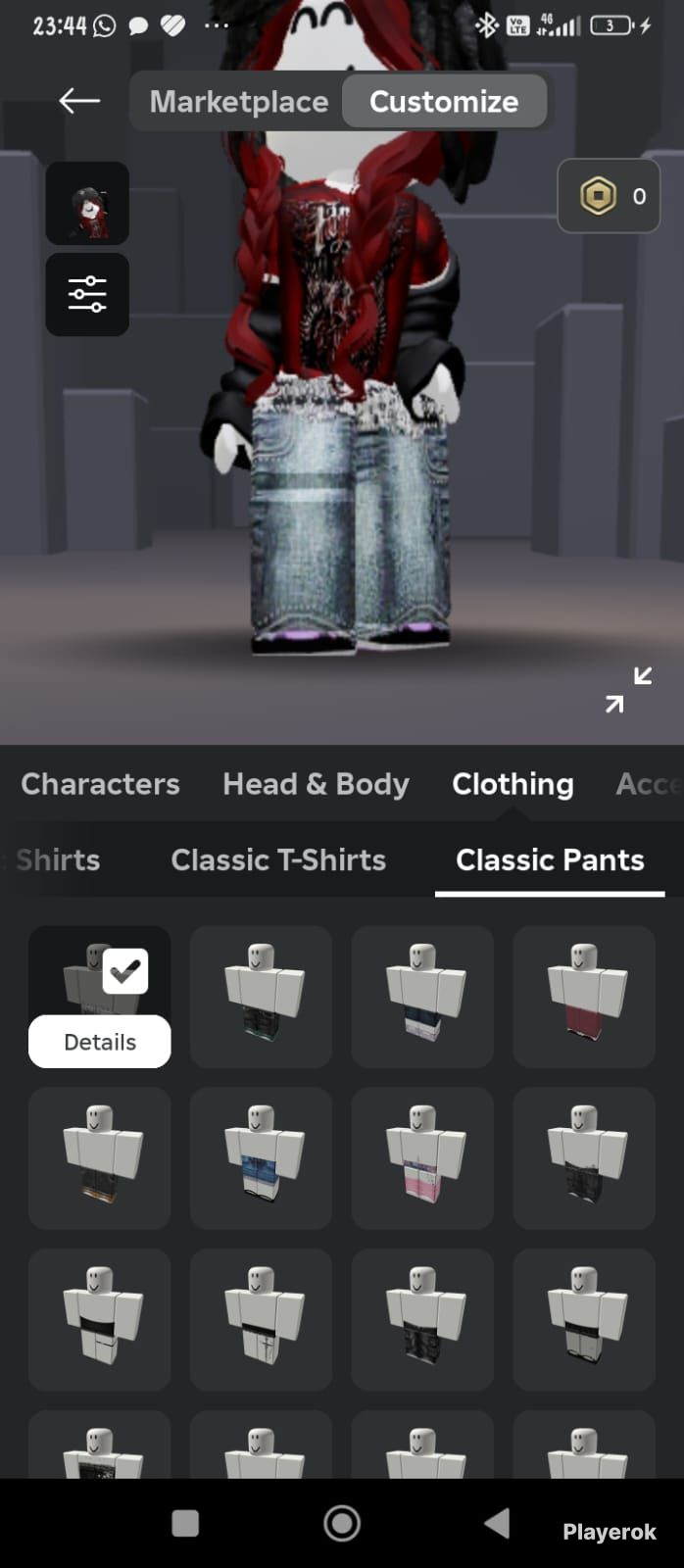Tap the system home button
684x1568 pixels.
point(342,1523)
